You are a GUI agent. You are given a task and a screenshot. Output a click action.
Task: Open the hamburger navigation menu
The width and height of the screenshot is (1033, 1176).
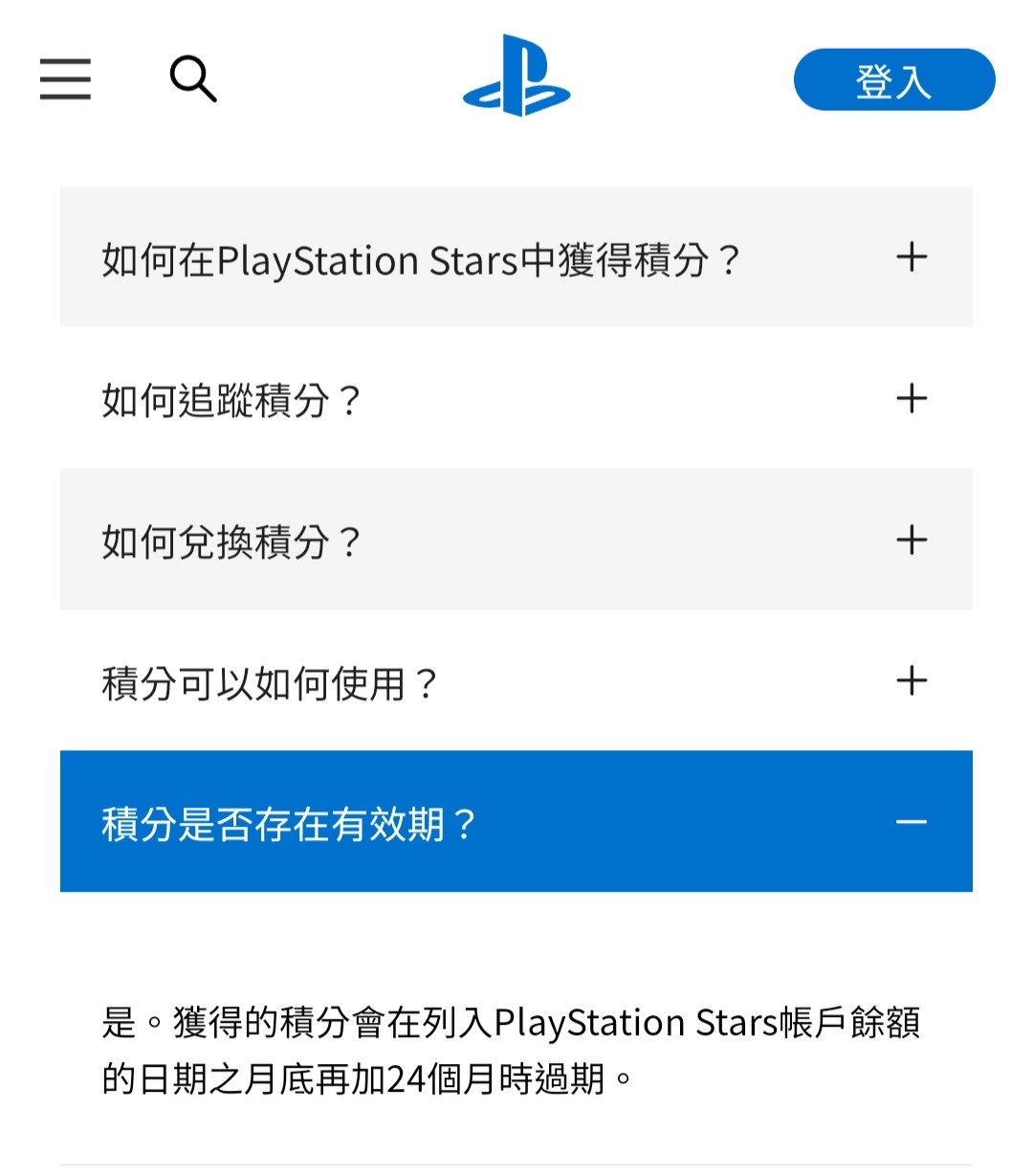coord(65,78)
